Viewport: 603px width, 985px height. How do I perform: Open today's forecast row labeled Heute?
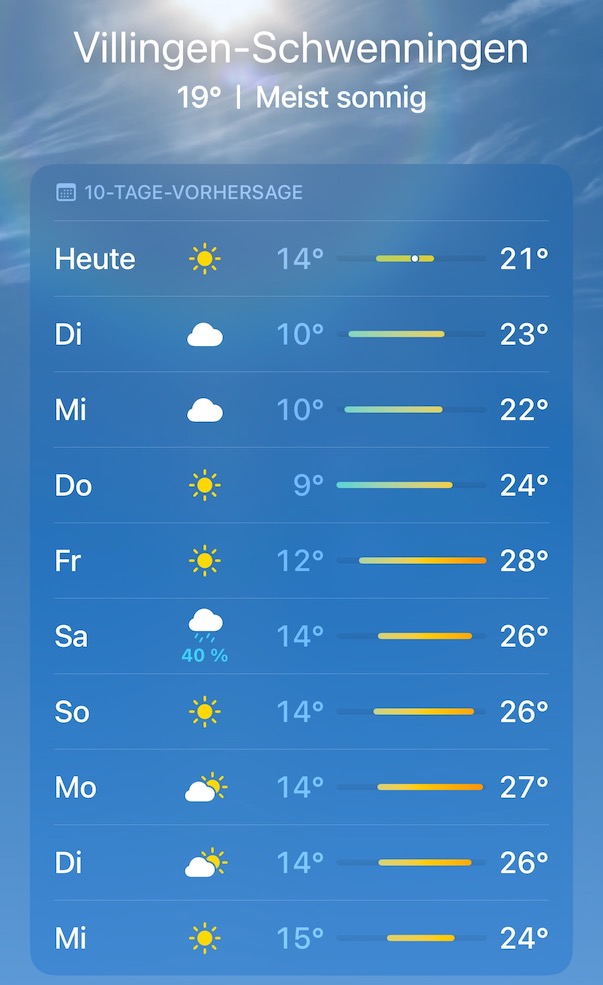point(302,259)
